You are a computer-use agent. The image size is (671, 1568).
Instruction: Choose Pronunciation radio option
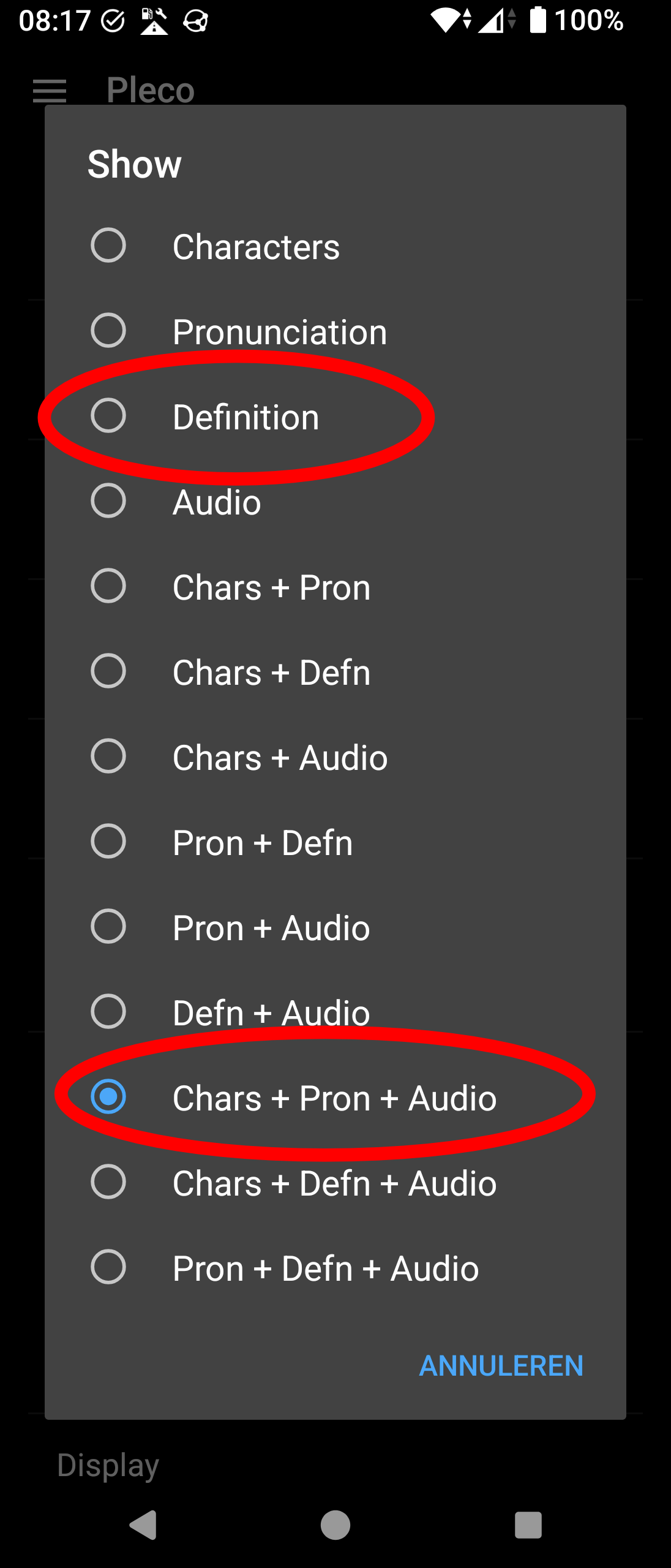279,331
